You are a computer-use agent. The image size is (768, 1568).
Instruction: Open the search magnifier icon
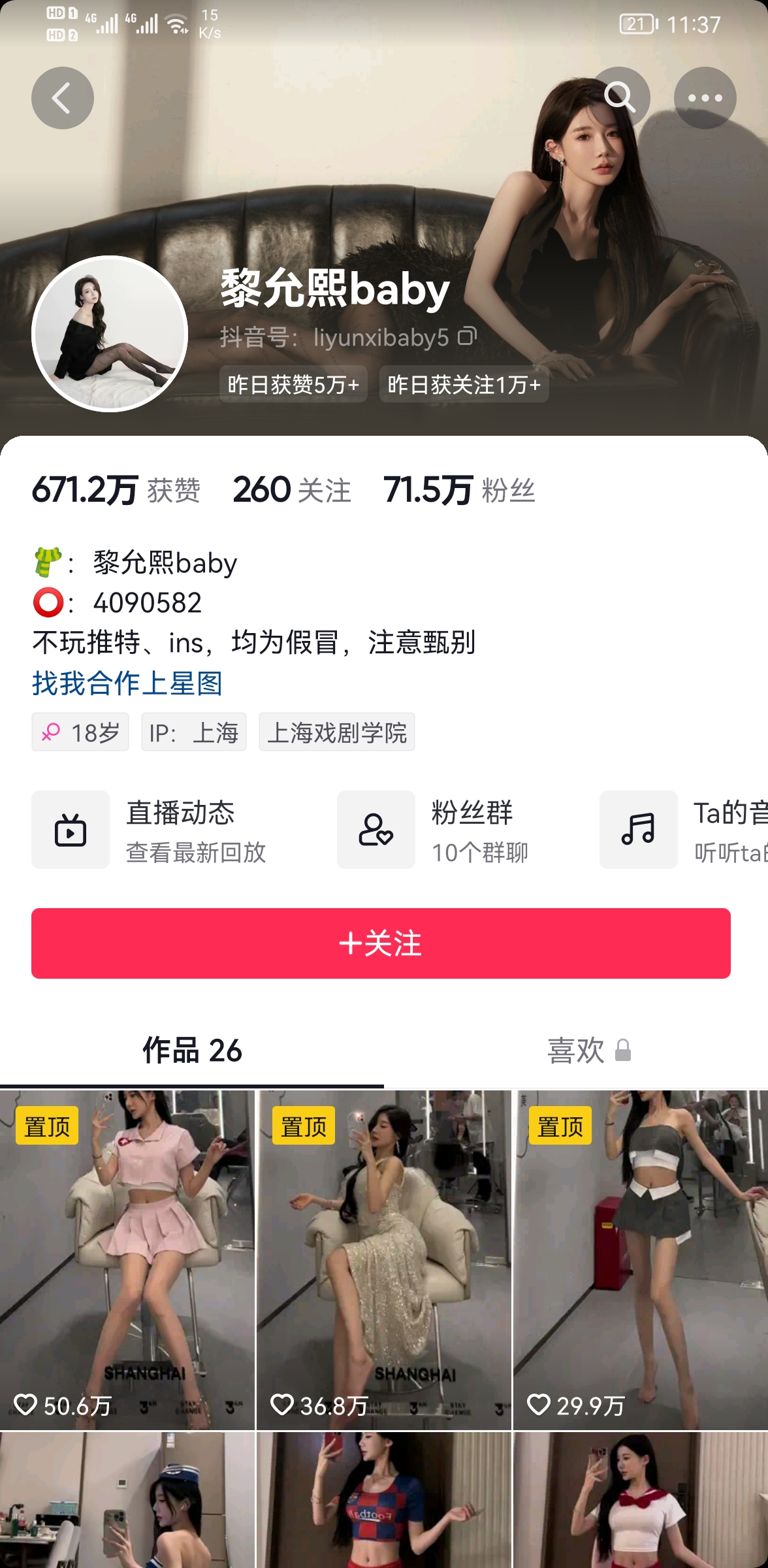[619, 98]
